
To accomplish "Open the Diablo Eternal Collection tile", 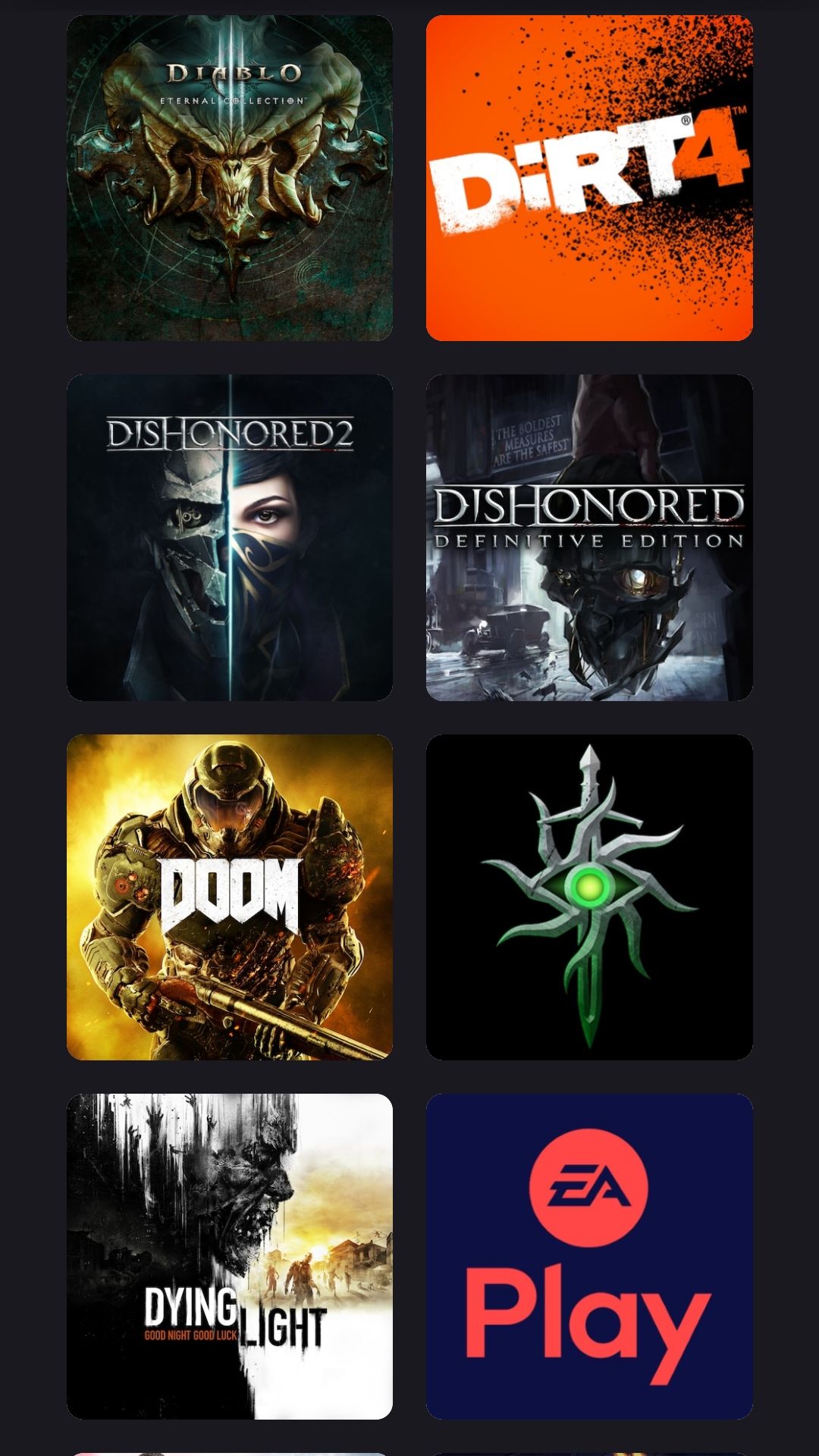I will pyautogui.click(x=230, y=178).
